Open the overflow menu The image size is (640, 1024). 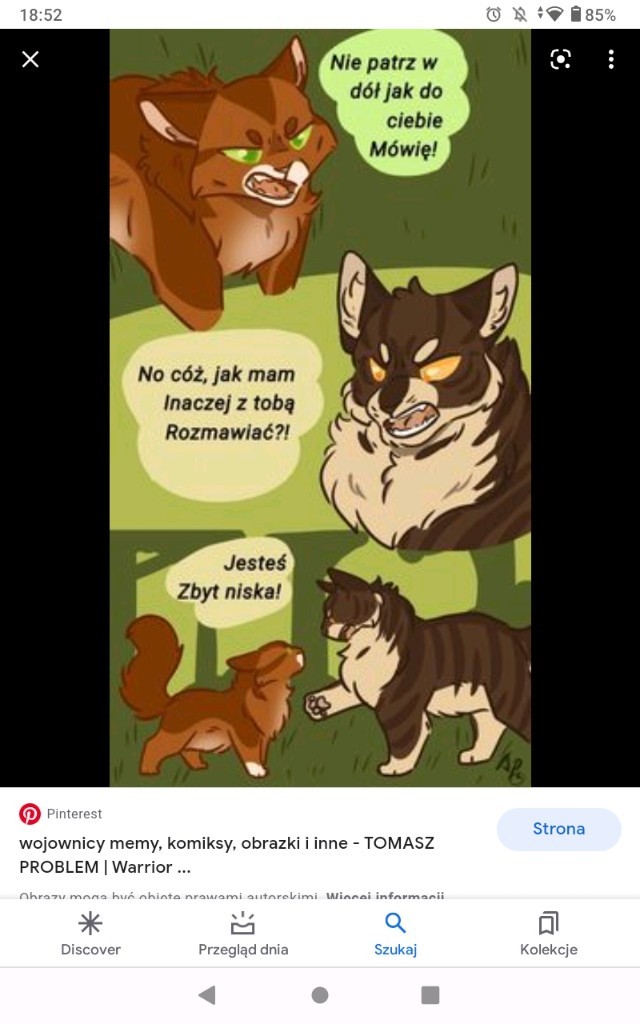[x=611, y=59]
